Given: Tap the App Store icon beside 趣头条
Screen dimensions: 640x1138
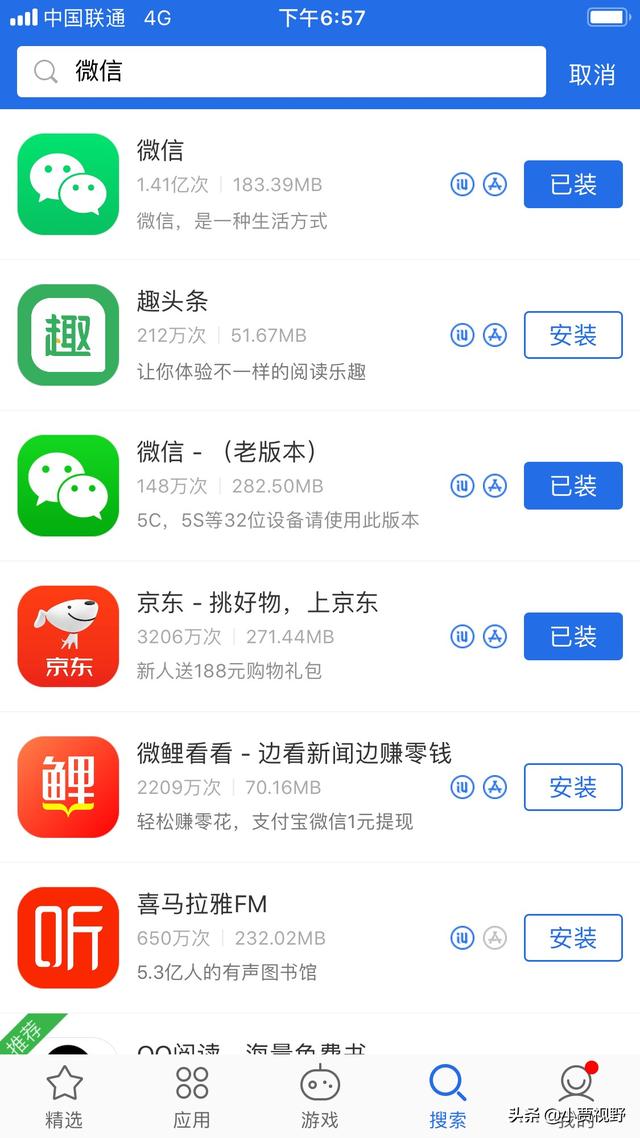Looking at the screenshot, I should (494, 335).
